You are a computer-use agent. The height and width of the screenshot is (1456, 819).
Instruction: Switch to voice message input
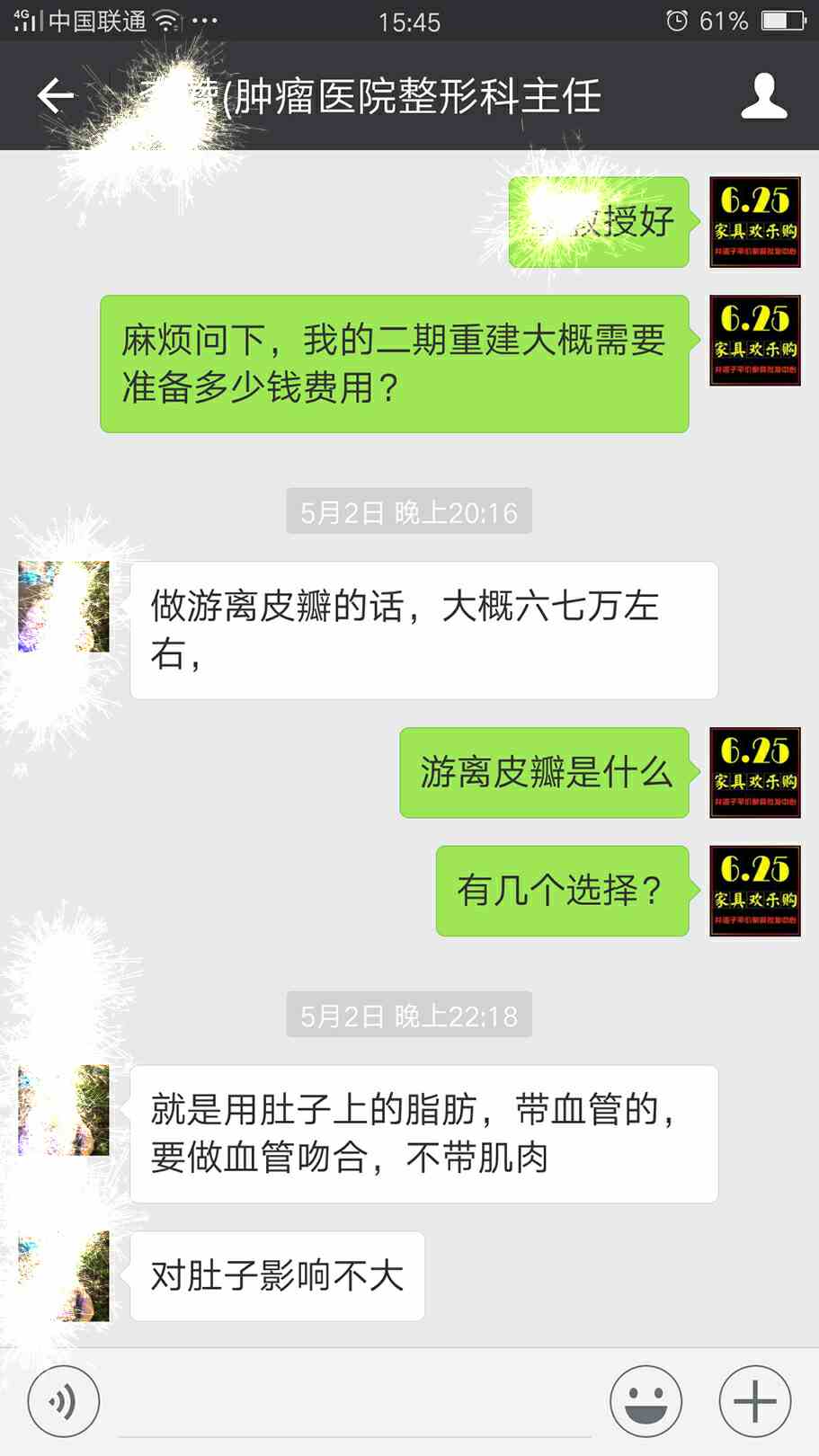[x=63, y=1401]
